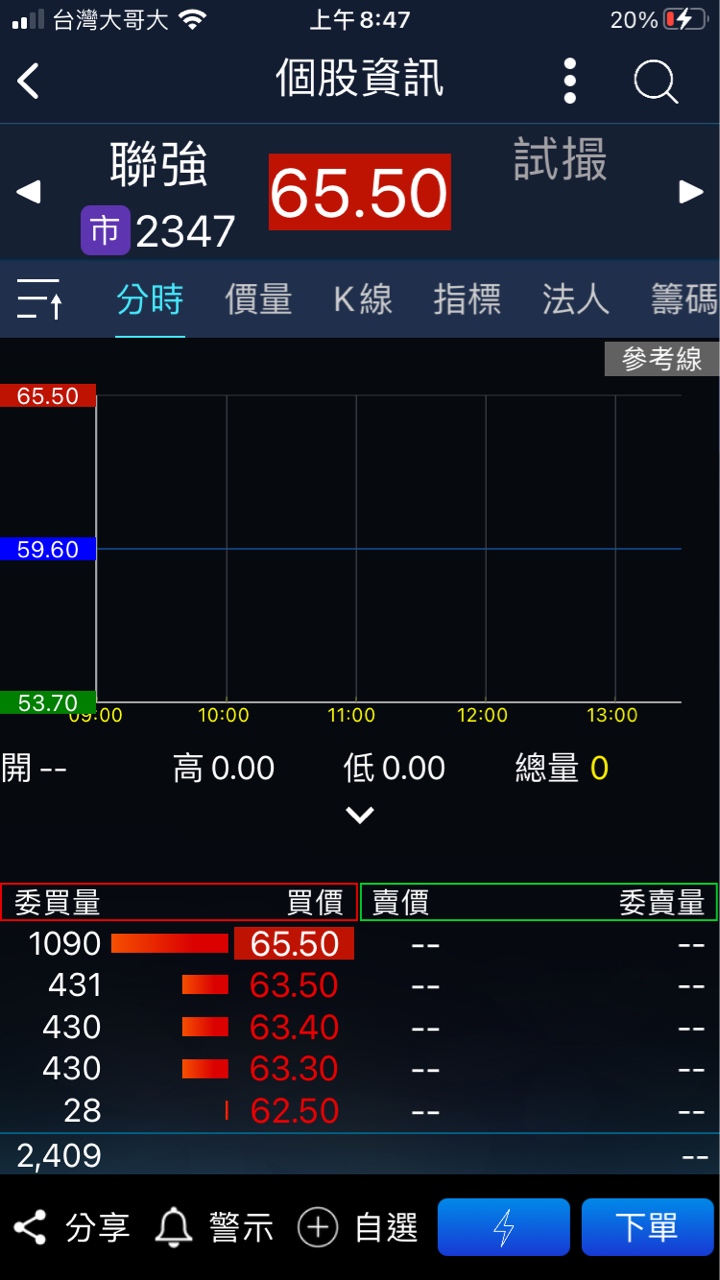The image size is (720, 1280).
Task: Tap the lightning quick-order button
Action: [504, 1227]
